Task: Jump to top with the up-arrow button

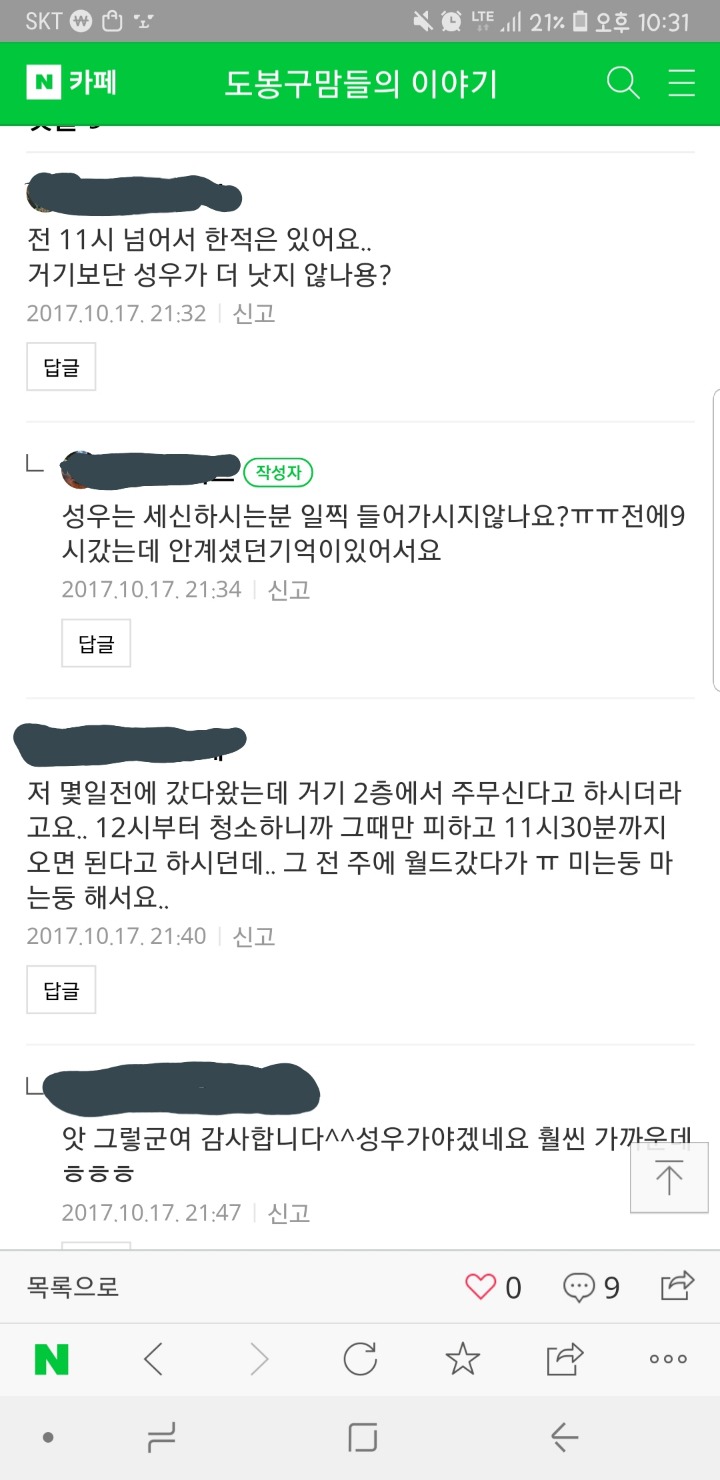Action: [669, 1178]
